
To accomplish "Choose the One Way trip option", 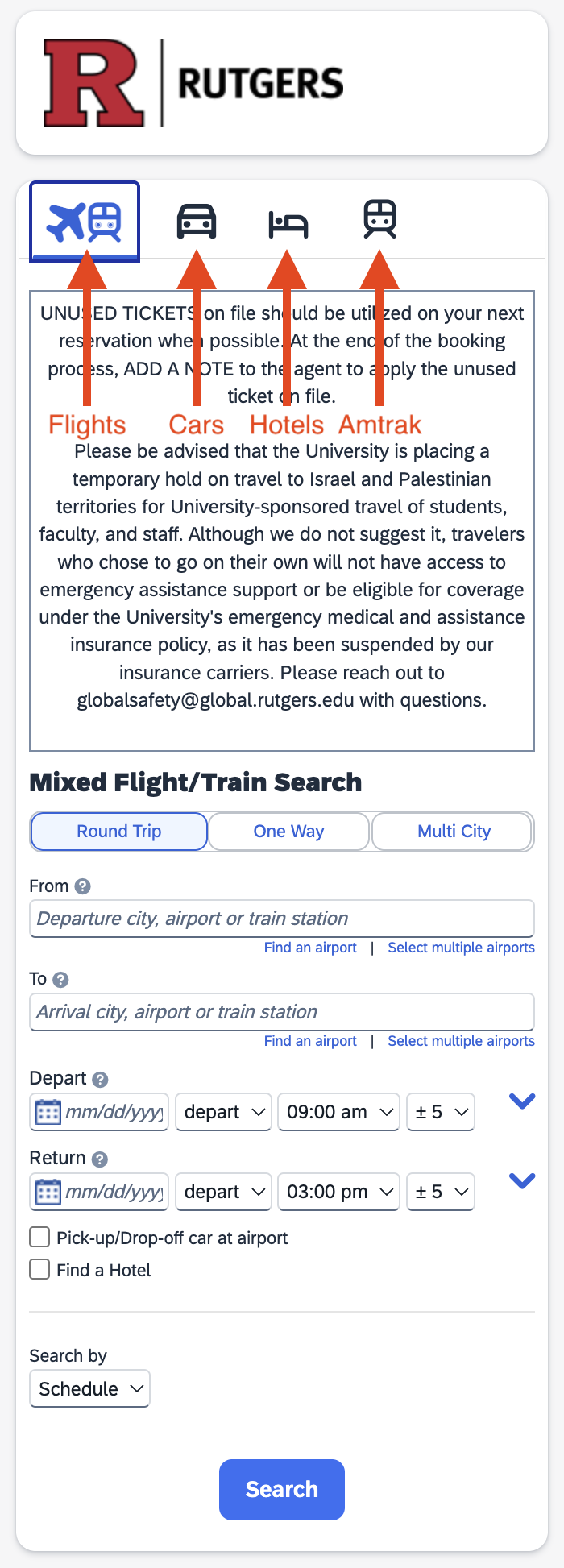I will [288, 832].
